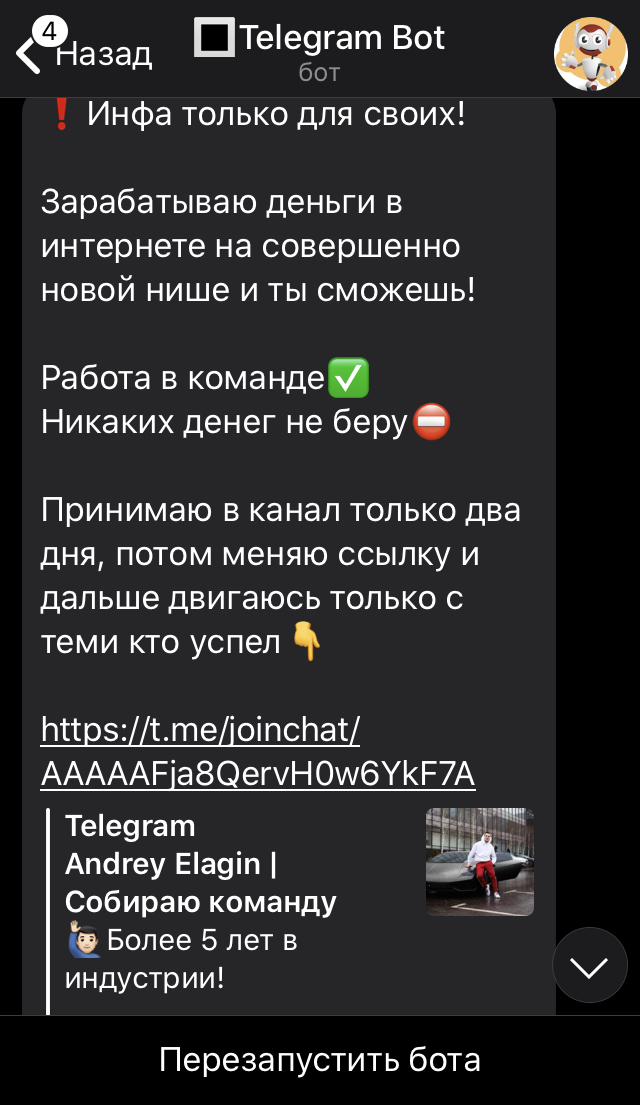Tap Перезапустить бота to restart the bot
Image resolution: width=640 pixels, height=1105 pixels.
coord(320,1060)
